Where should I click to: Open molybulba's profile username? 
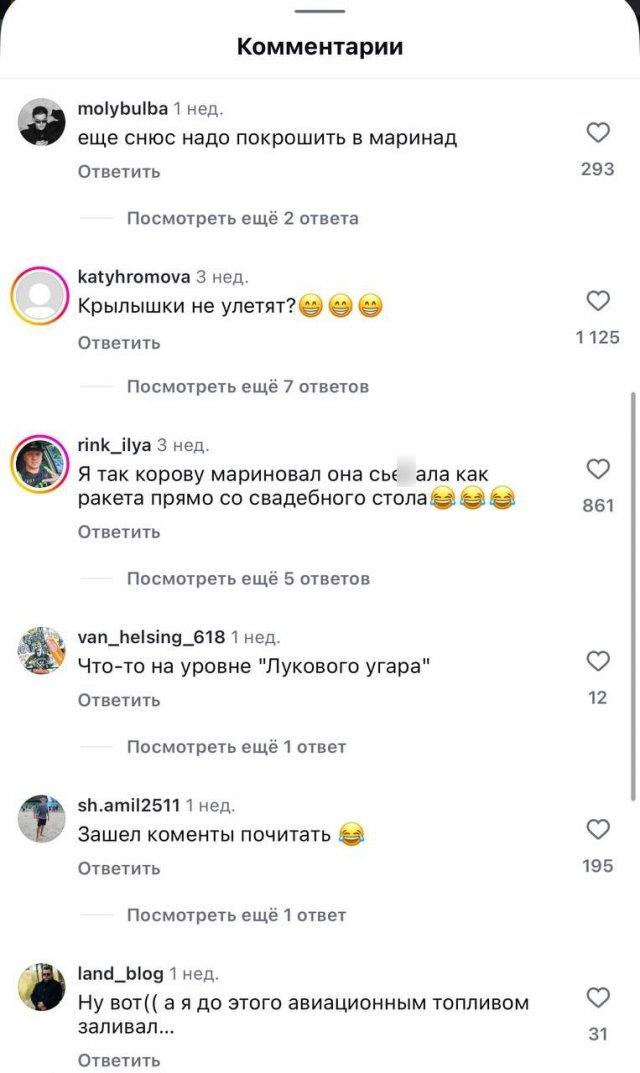(122, 107)
